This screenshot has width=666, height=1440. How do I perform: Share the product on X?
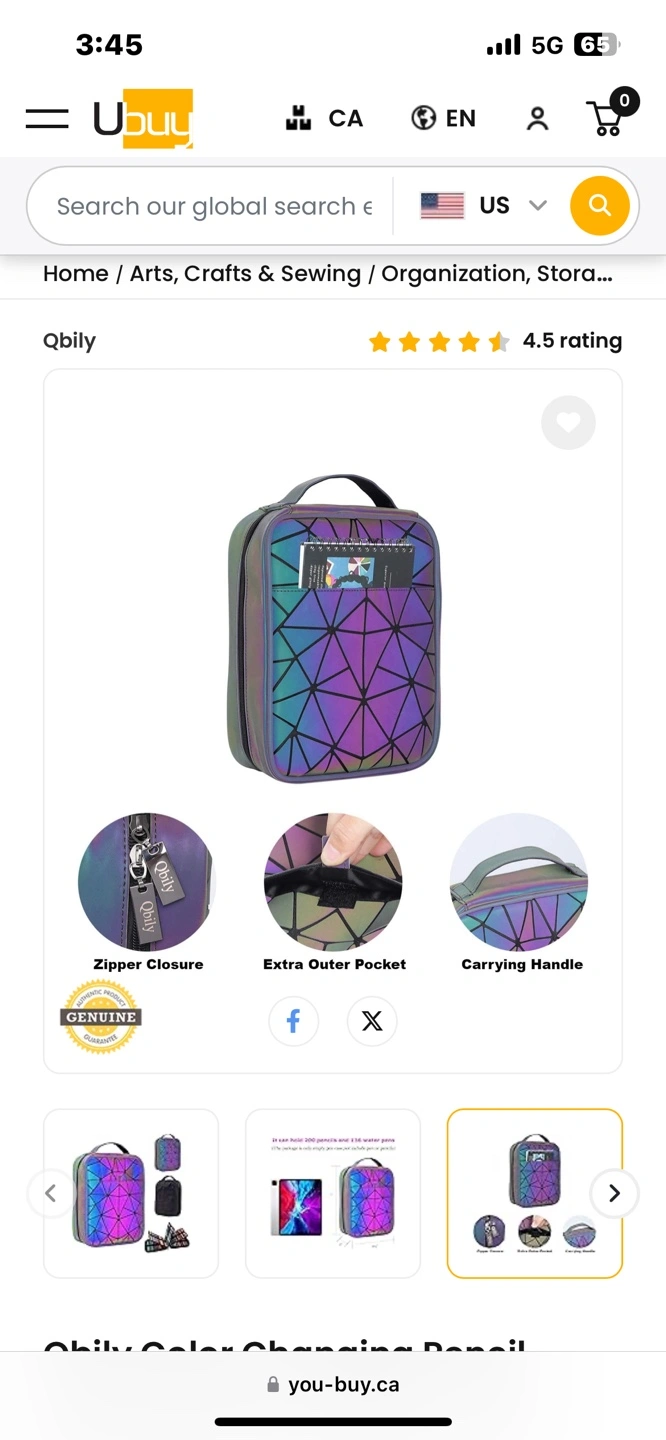pyautogui.click(x=372, y=1021)
